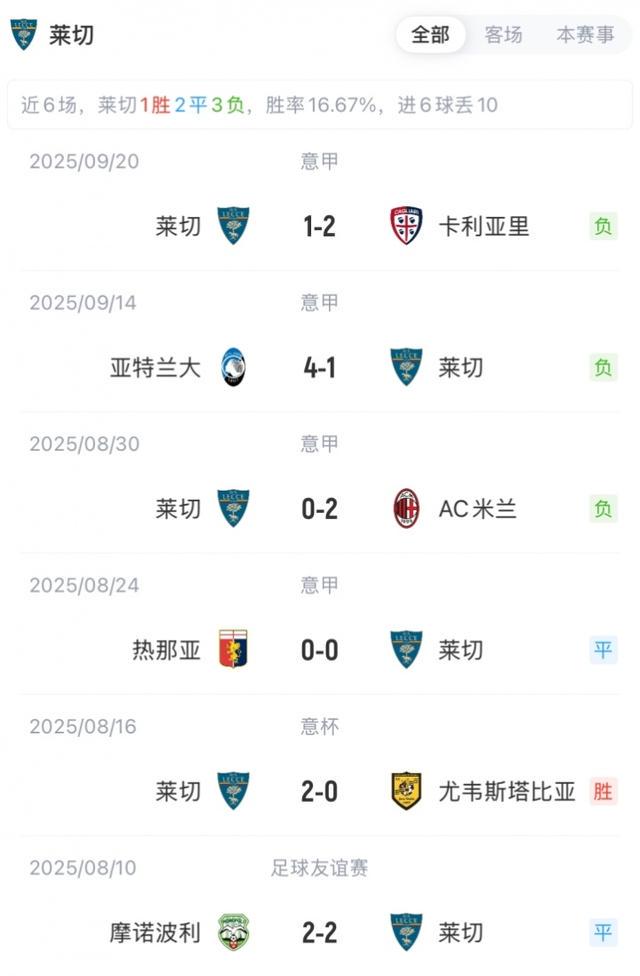Viewport: 640px width, 976px height.
Task: Open the 摩诺波利 vs 莱切 2-2 friendly
Action: click(x=320, y=932)
